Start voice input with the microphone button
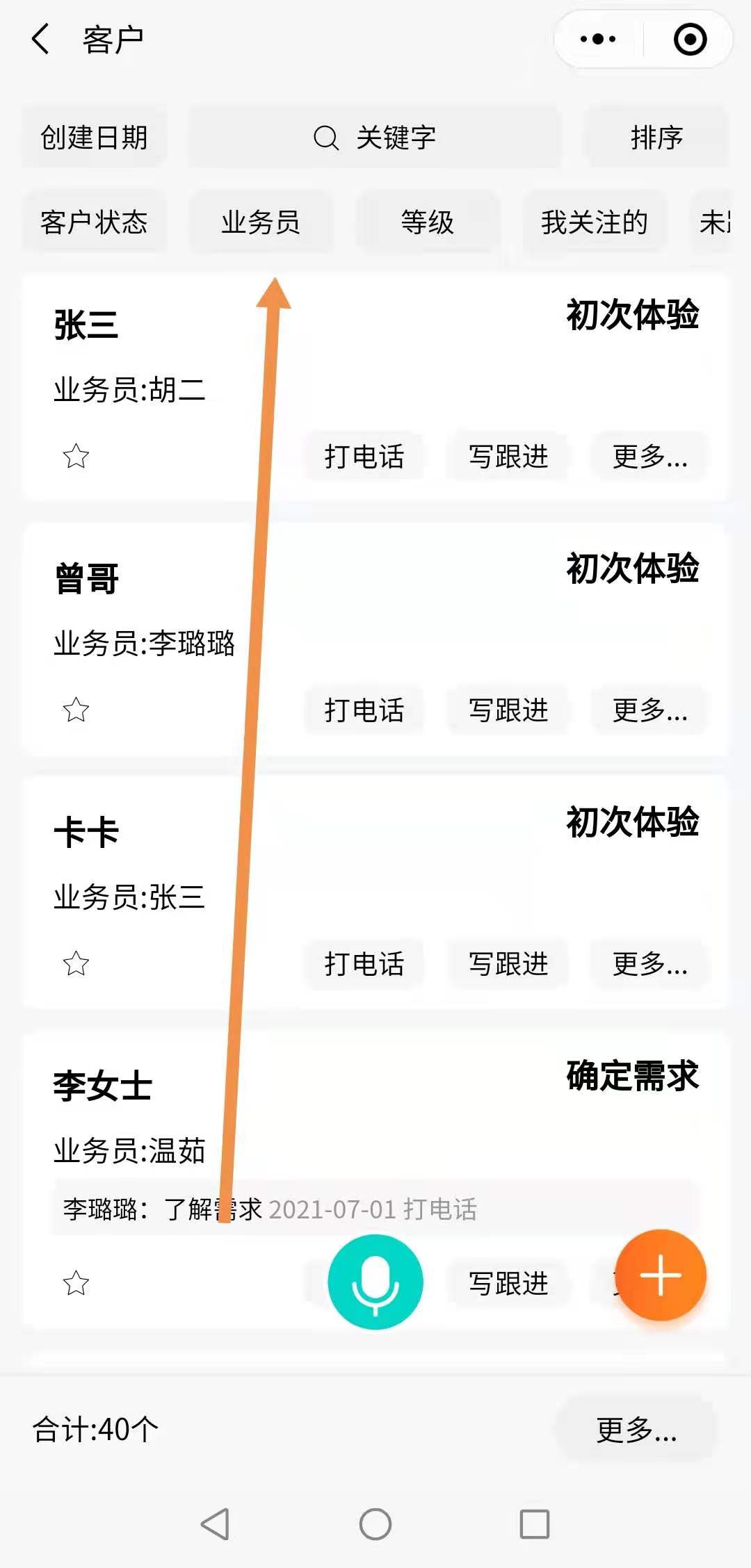751x1568 pixels. 375,1282
